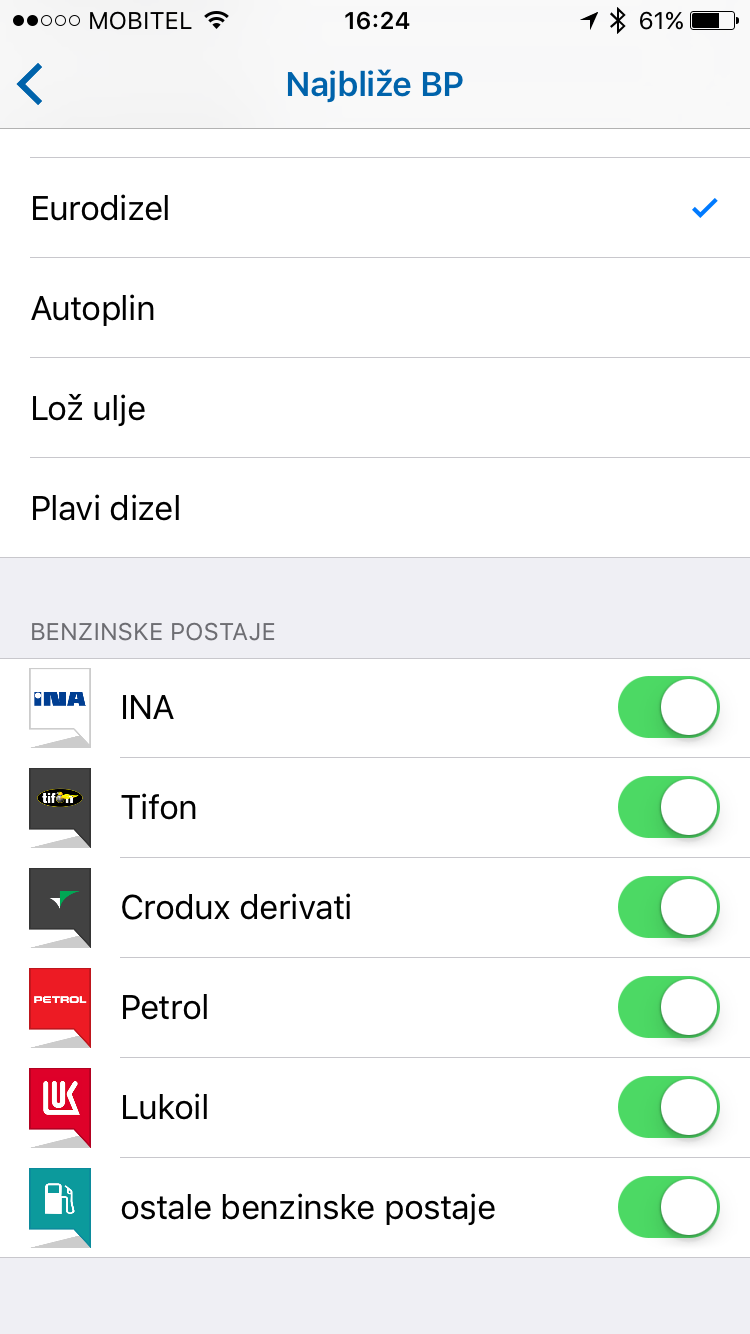The height and width of the screenshot is (1334, 750).
Task: Select Eurodizel fuel type
Action: (x=375, y=208)
